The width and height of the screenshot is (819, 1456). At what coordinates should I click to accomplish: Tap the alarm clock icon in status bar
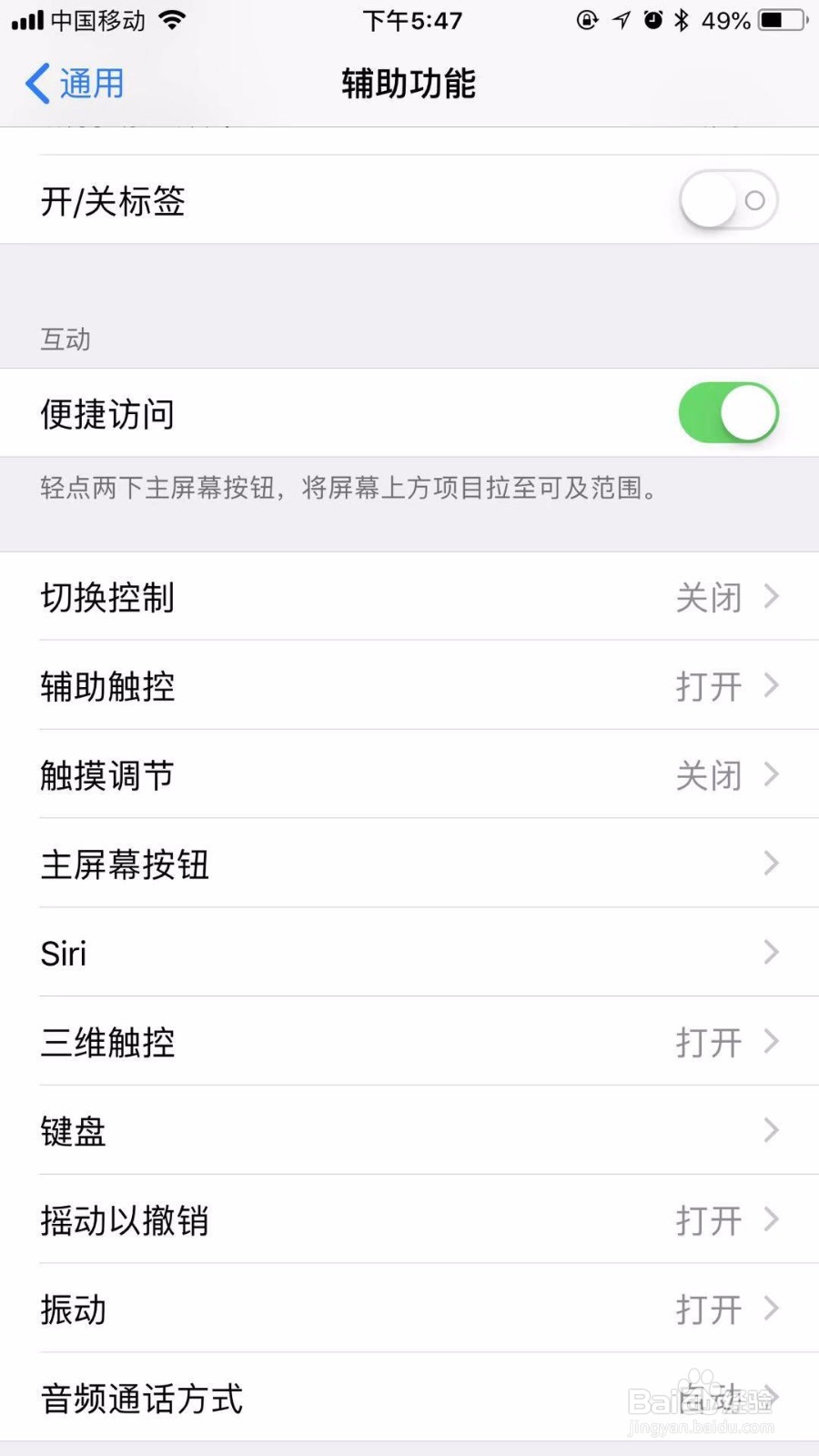653,20
